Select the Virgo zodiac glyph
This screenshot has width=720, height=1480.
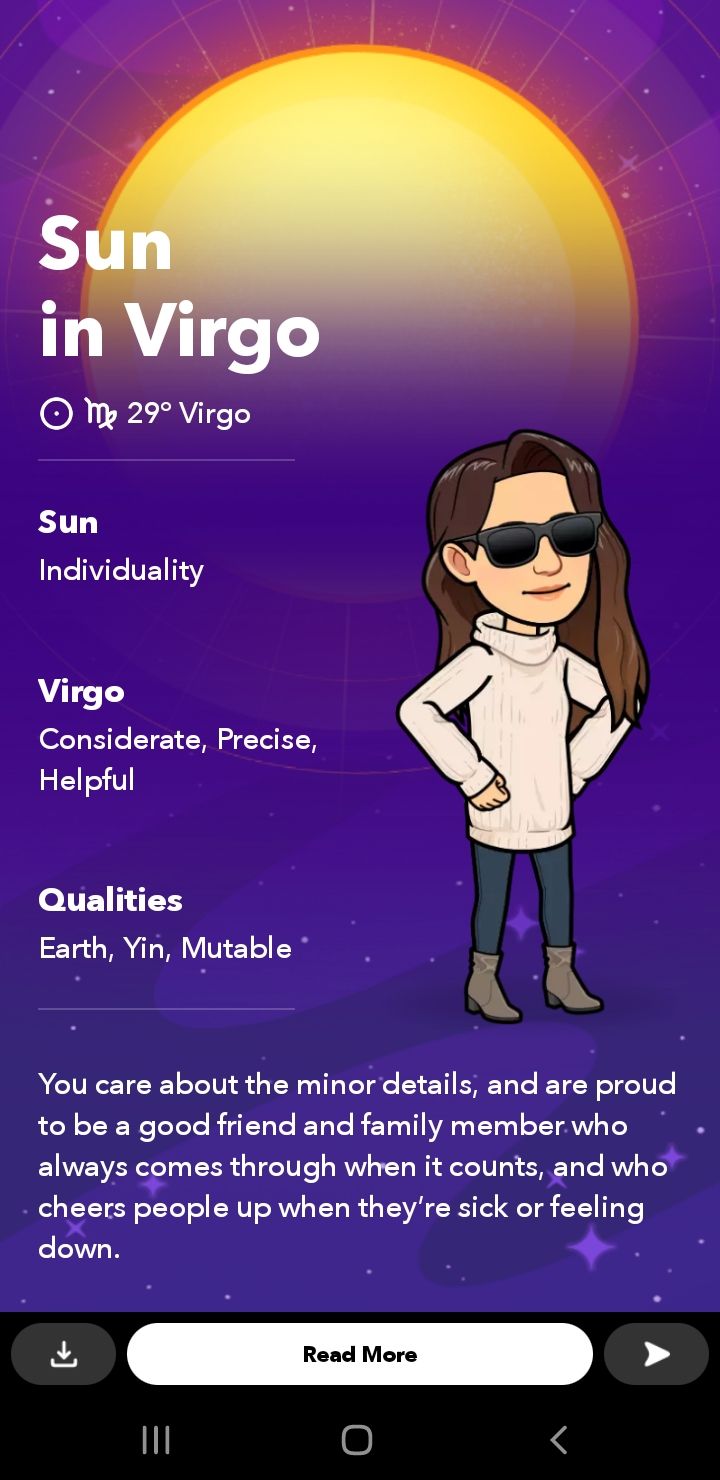pyautogui.click(x=100, y=412)
